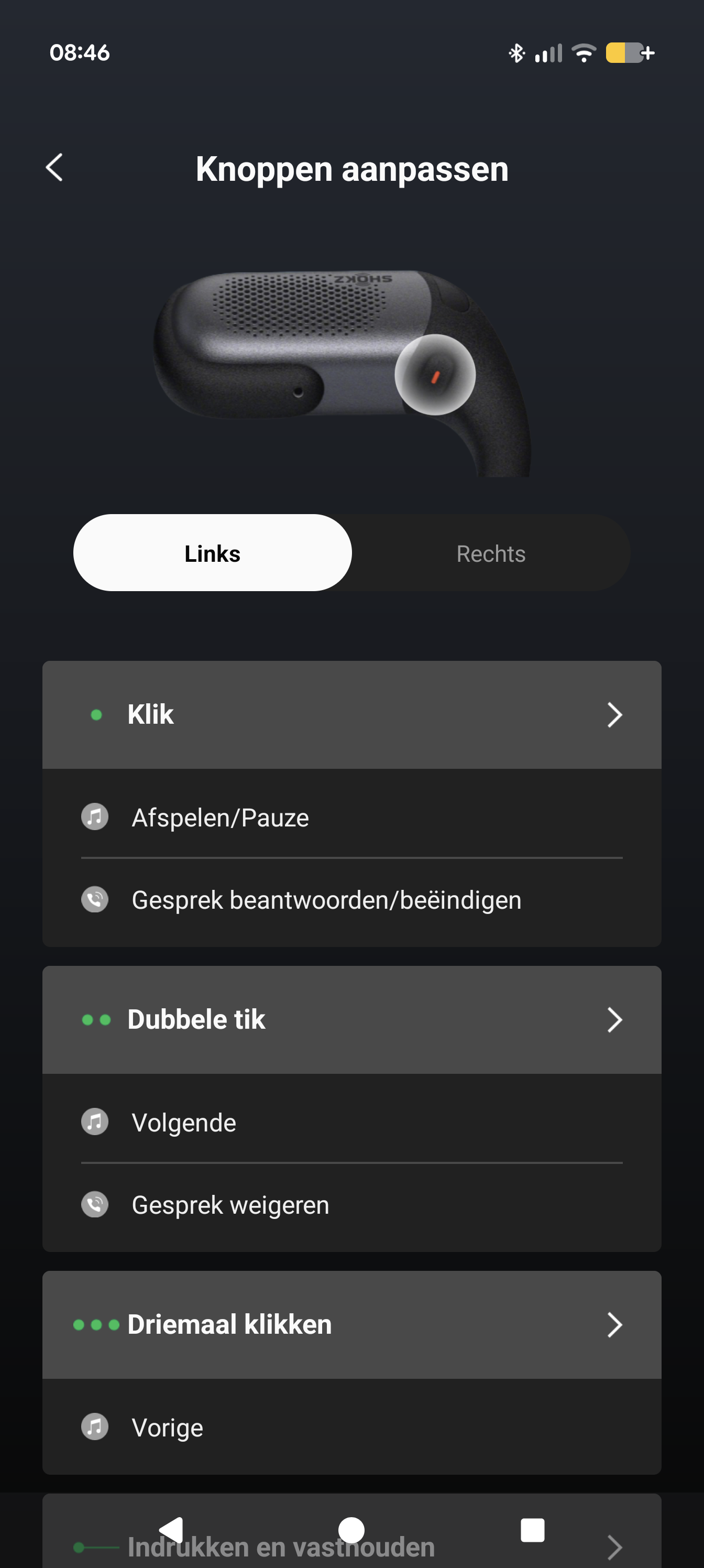Viewport: 704px width, 1568px height.
Task: Click the green dot indicator beside Klik
Action: [x=95, y=714]
